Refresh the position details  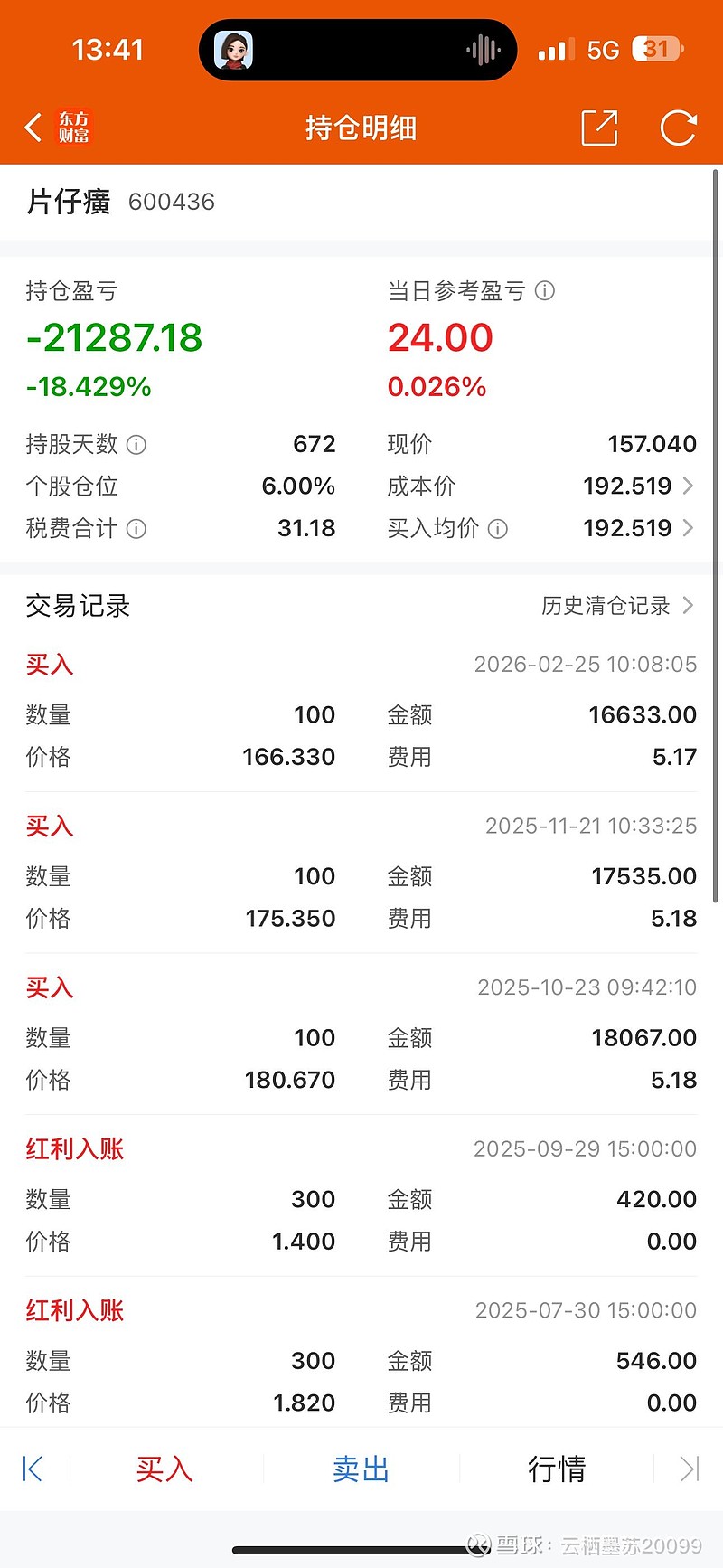tap(678, 128)
